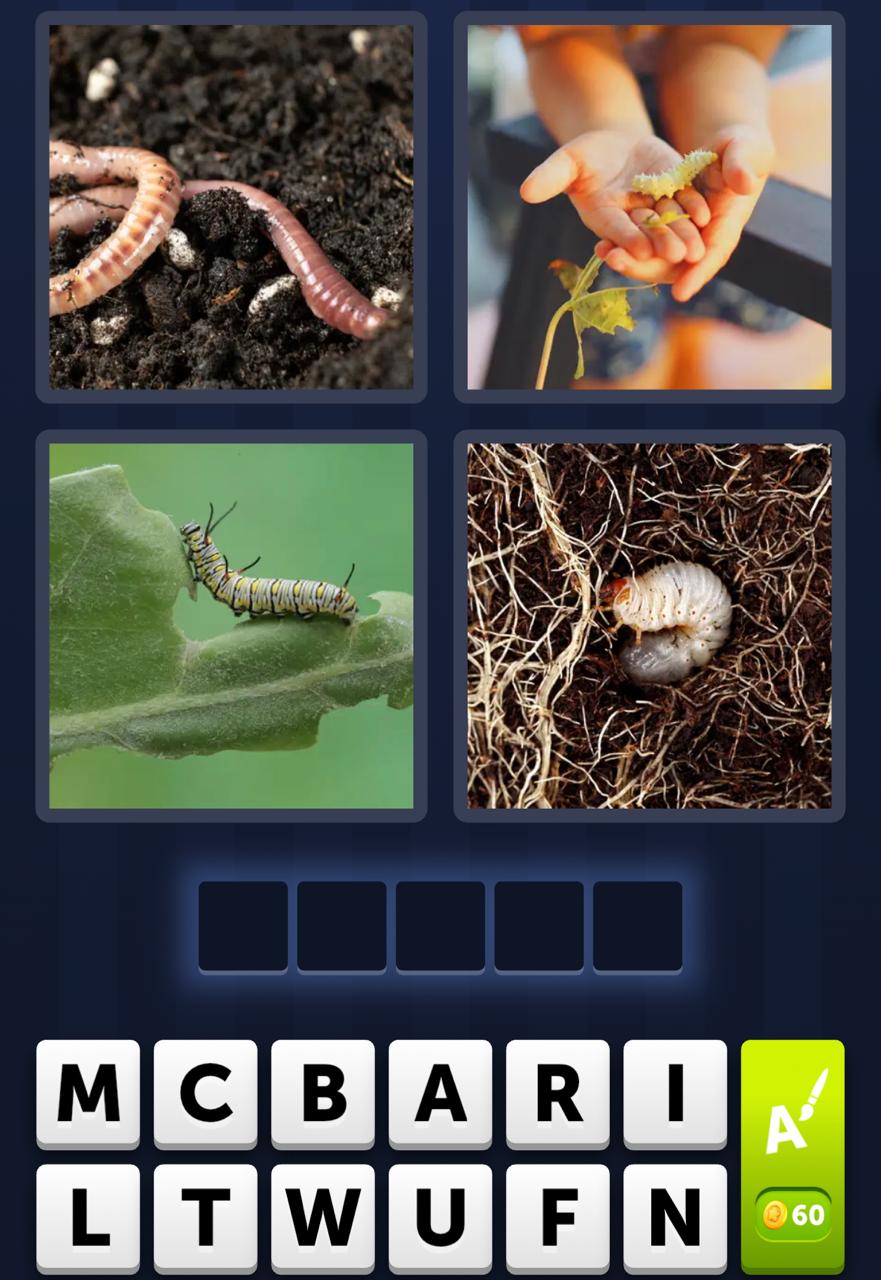Tap the first empty answer box

click(x=243, y=925)
